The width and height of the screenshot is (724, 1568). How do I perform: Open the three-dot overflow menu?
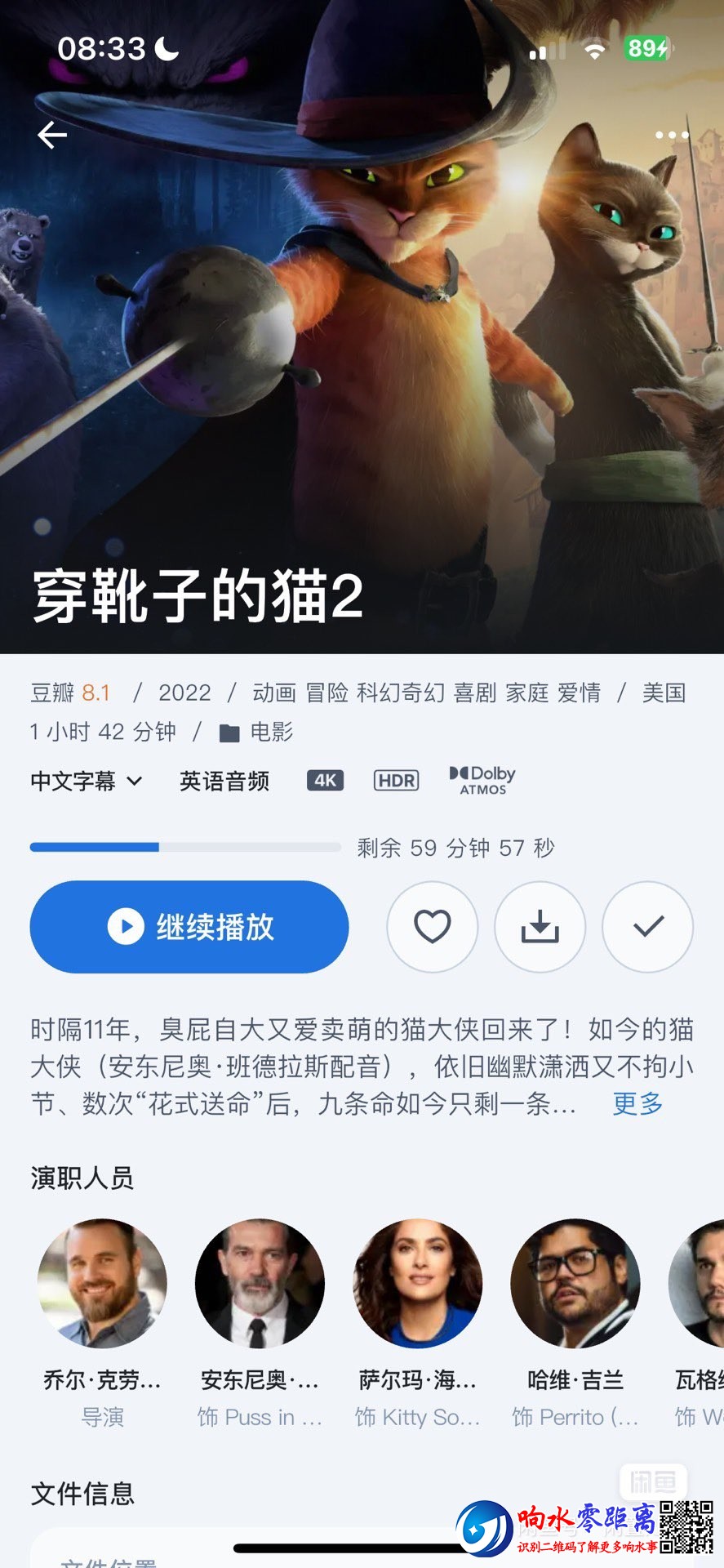coord(671,135)
